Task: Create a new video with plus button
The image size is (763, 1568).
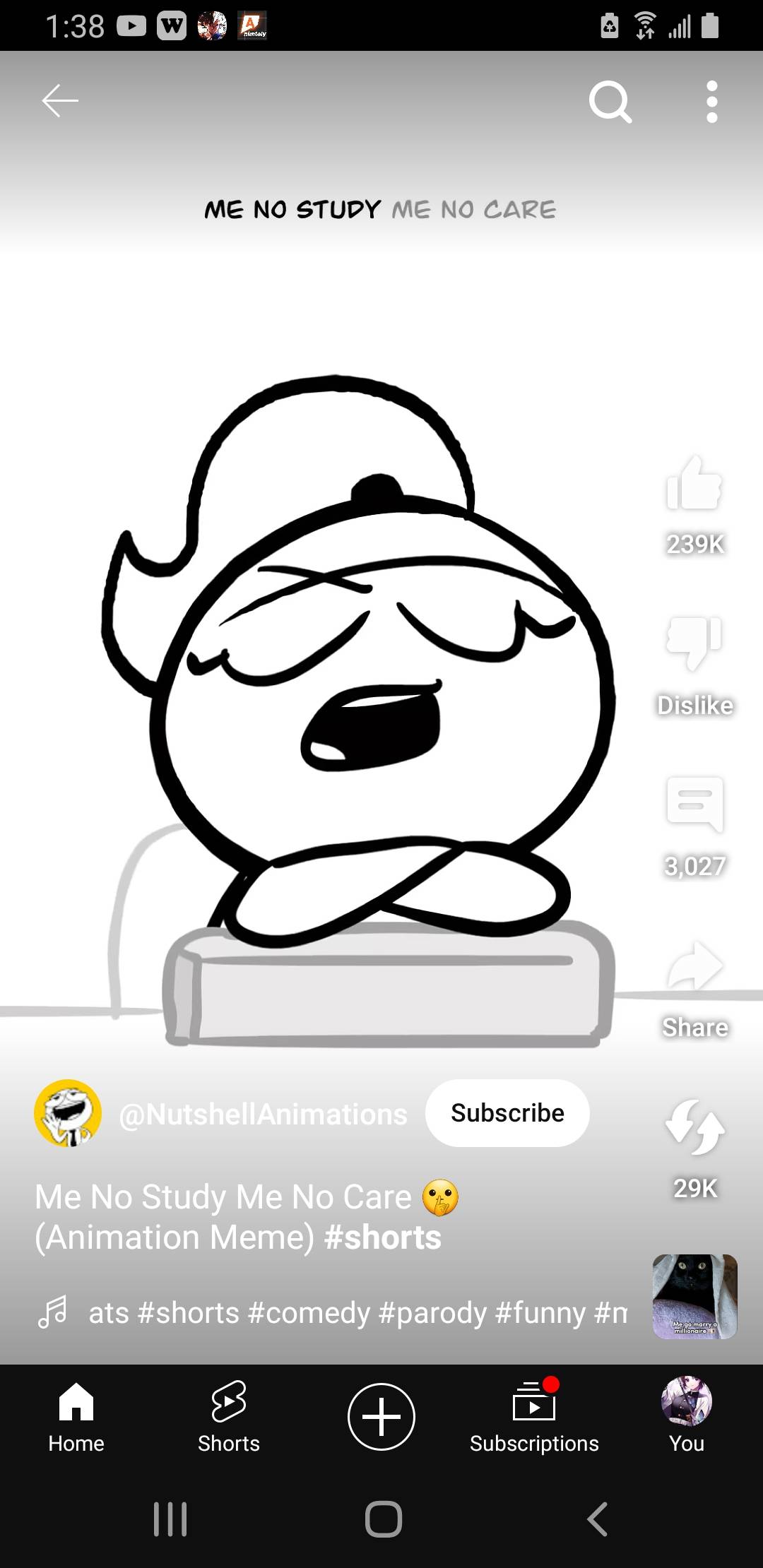Action: (381, 1416)
